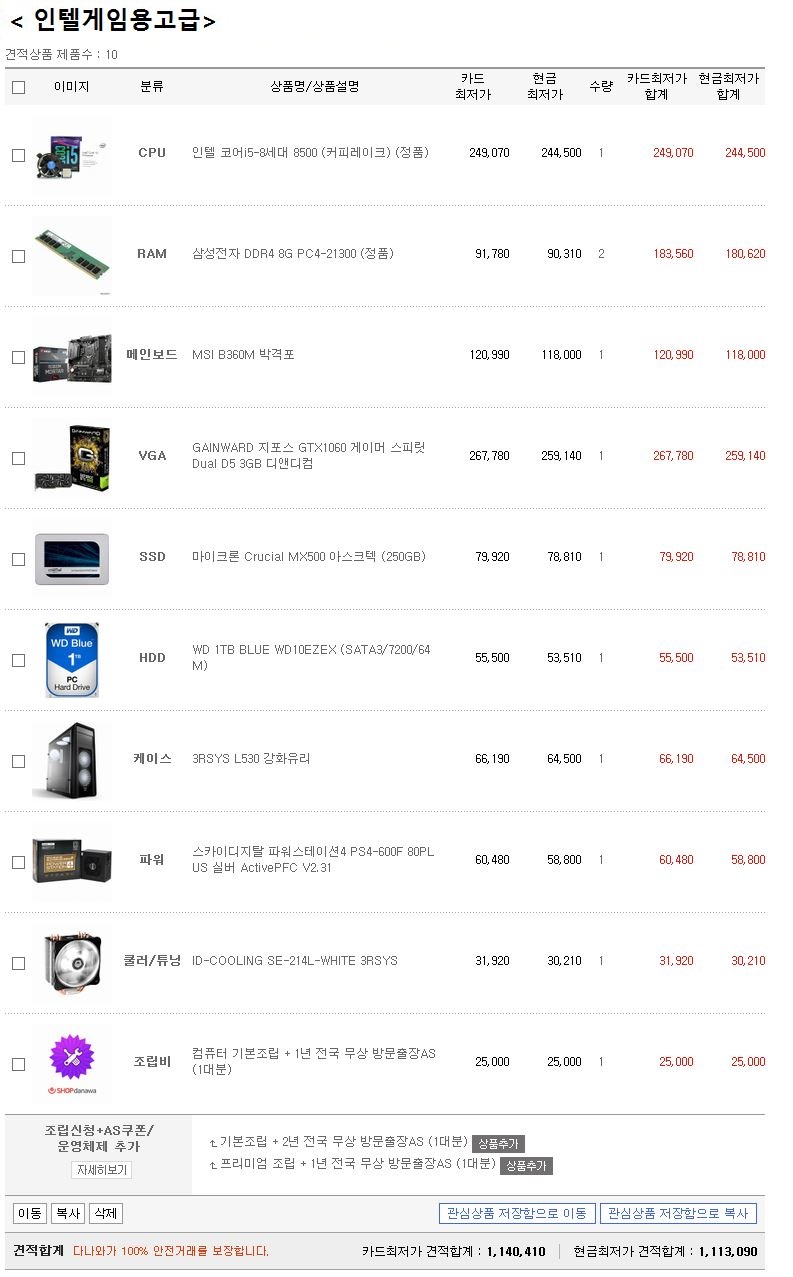Open the 인텔 코어i5-8세대 8500 product link
Screen dimensions: 793x1277
(310, 153)
